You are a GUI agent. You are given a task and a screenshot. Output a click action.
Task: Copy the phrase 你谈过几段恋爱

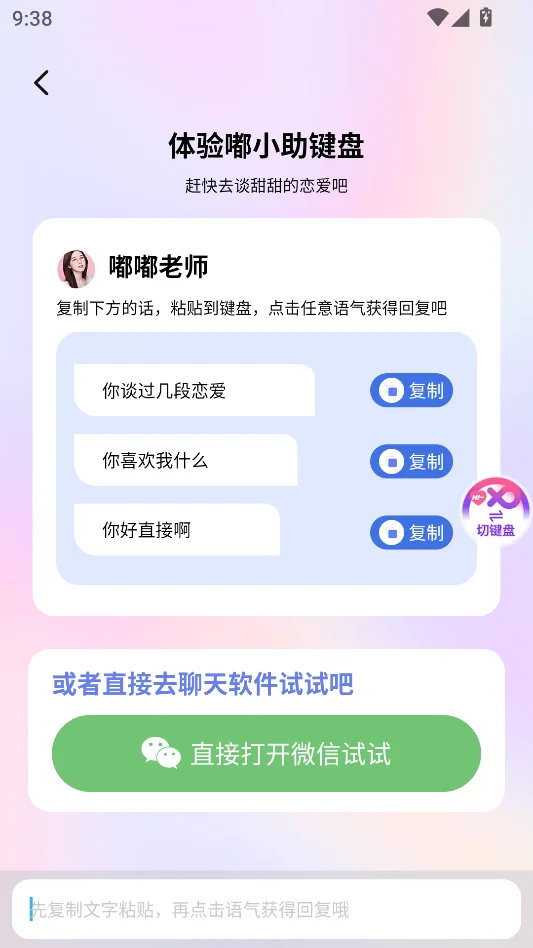point(411,391)
